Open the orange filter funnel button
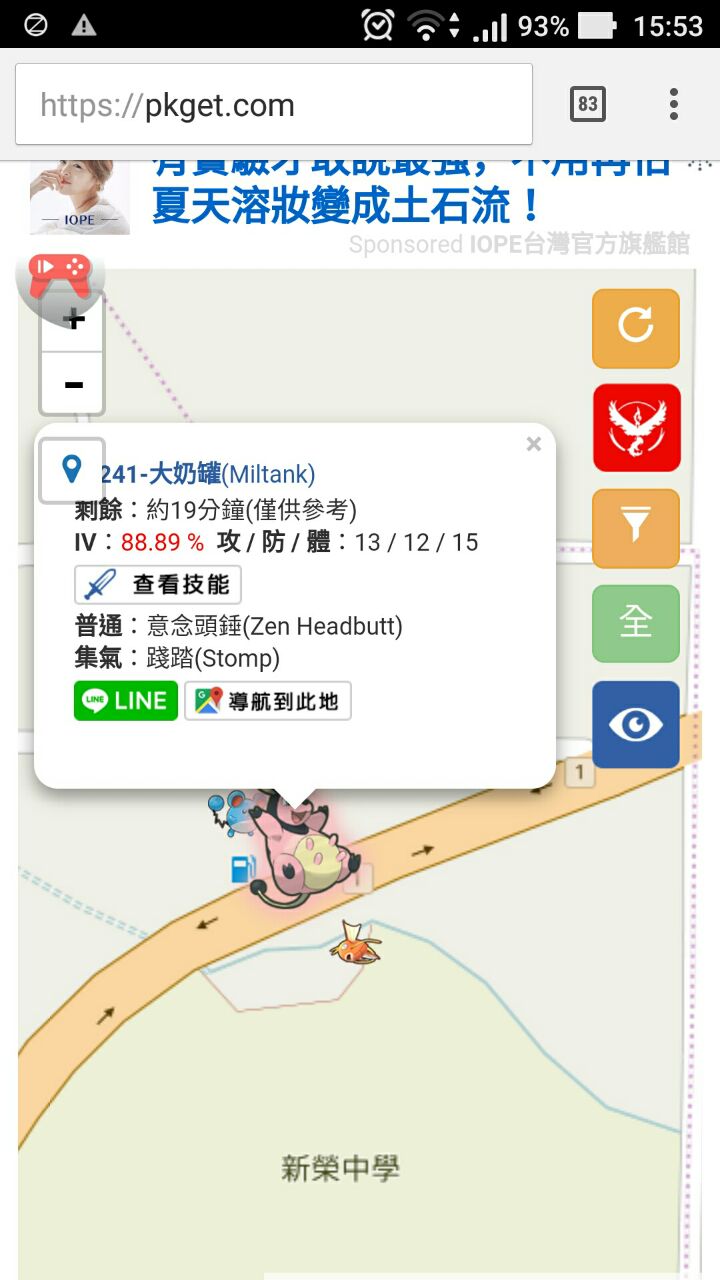This screenshot has width=720, height=1280. pos(635,525)
